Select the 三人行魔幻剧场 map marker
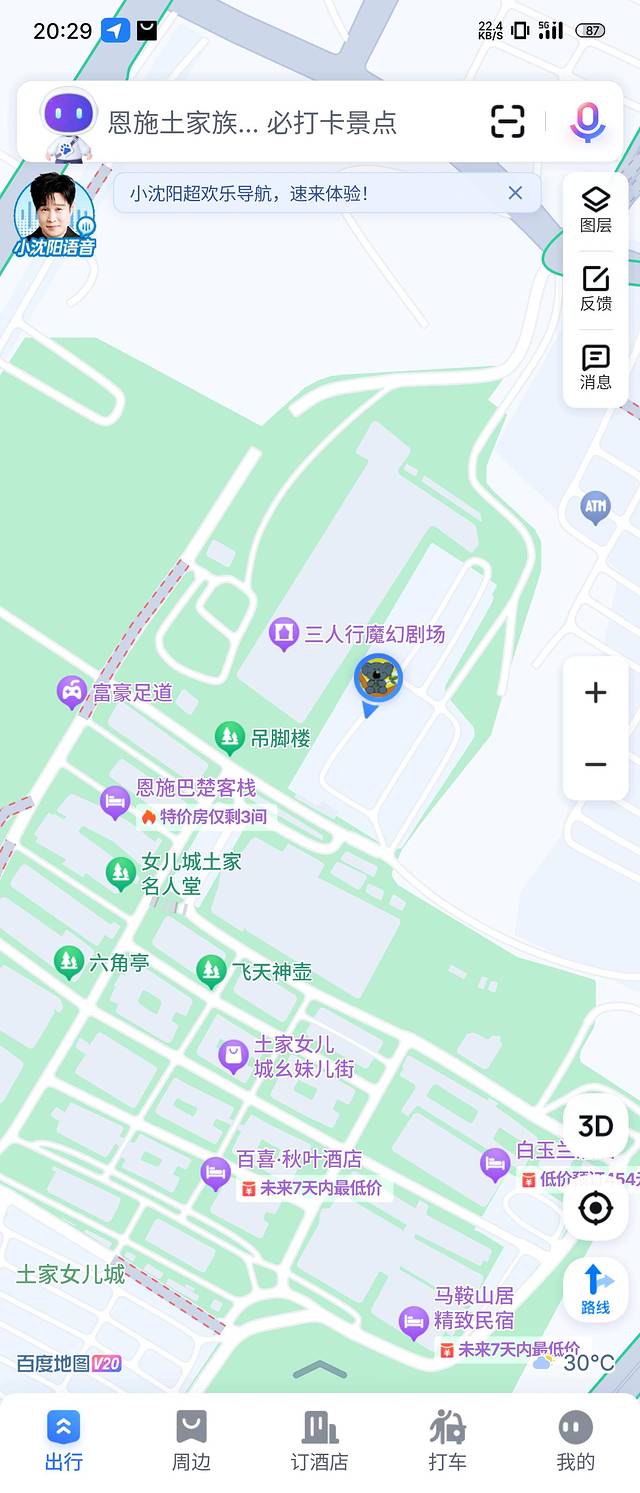The height and width of the screenshot is (1493, 640). tap(285, 633)
